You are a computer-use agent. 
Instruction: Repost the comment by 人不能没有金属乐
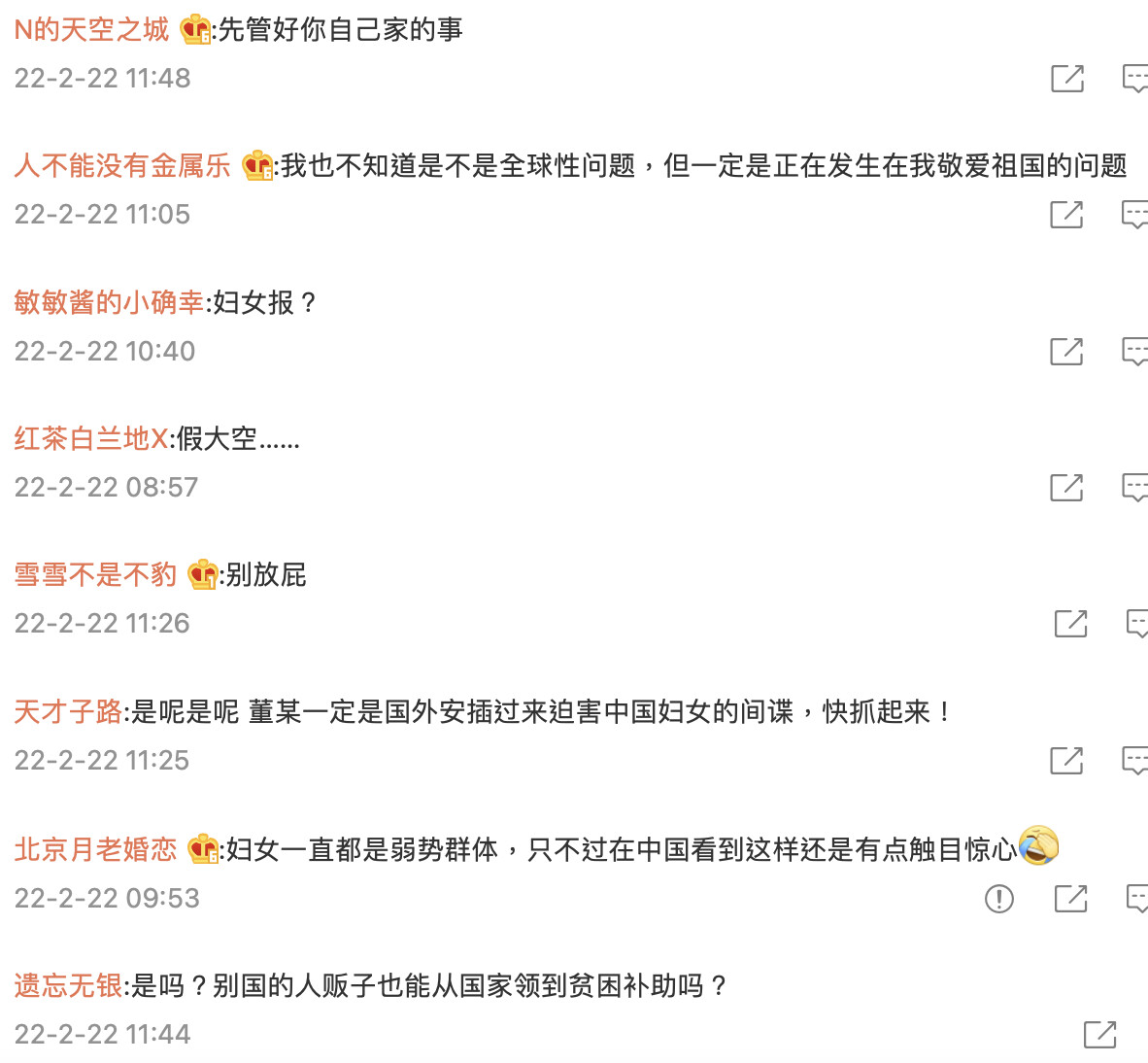(1066, 215)
